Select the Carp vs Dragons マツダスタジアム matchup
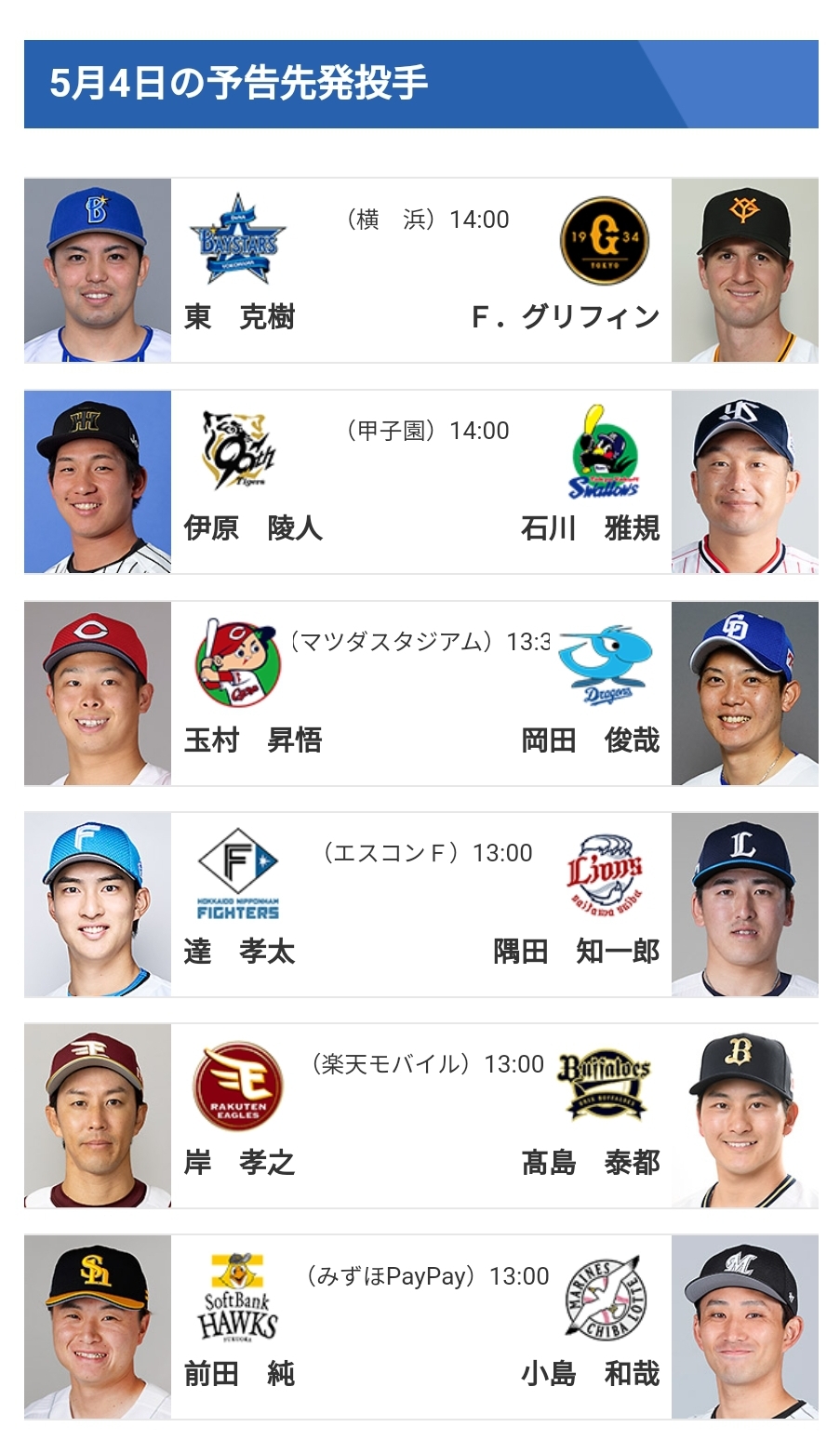 click(x=420, y=693)
